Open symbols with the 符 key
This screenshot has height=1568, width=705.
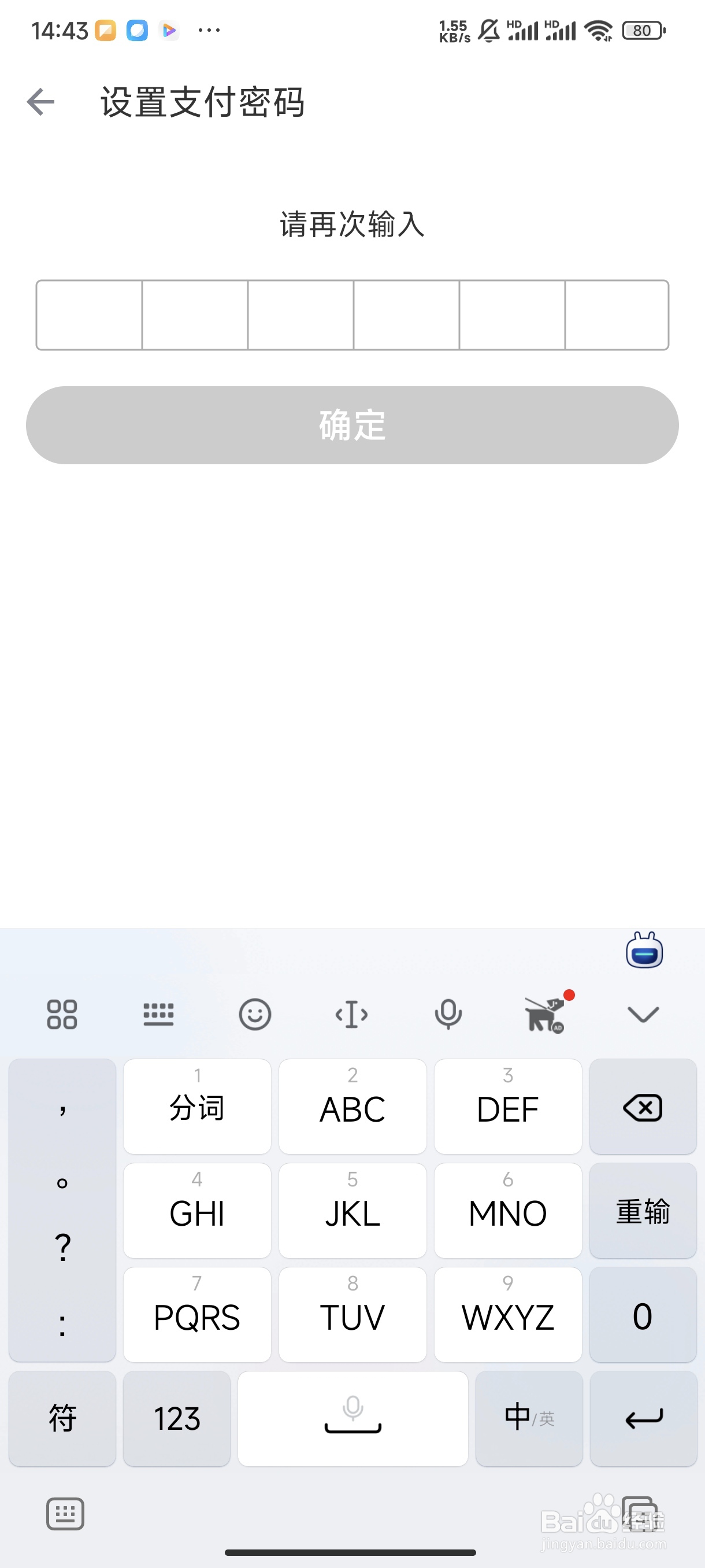(62, 1418)
